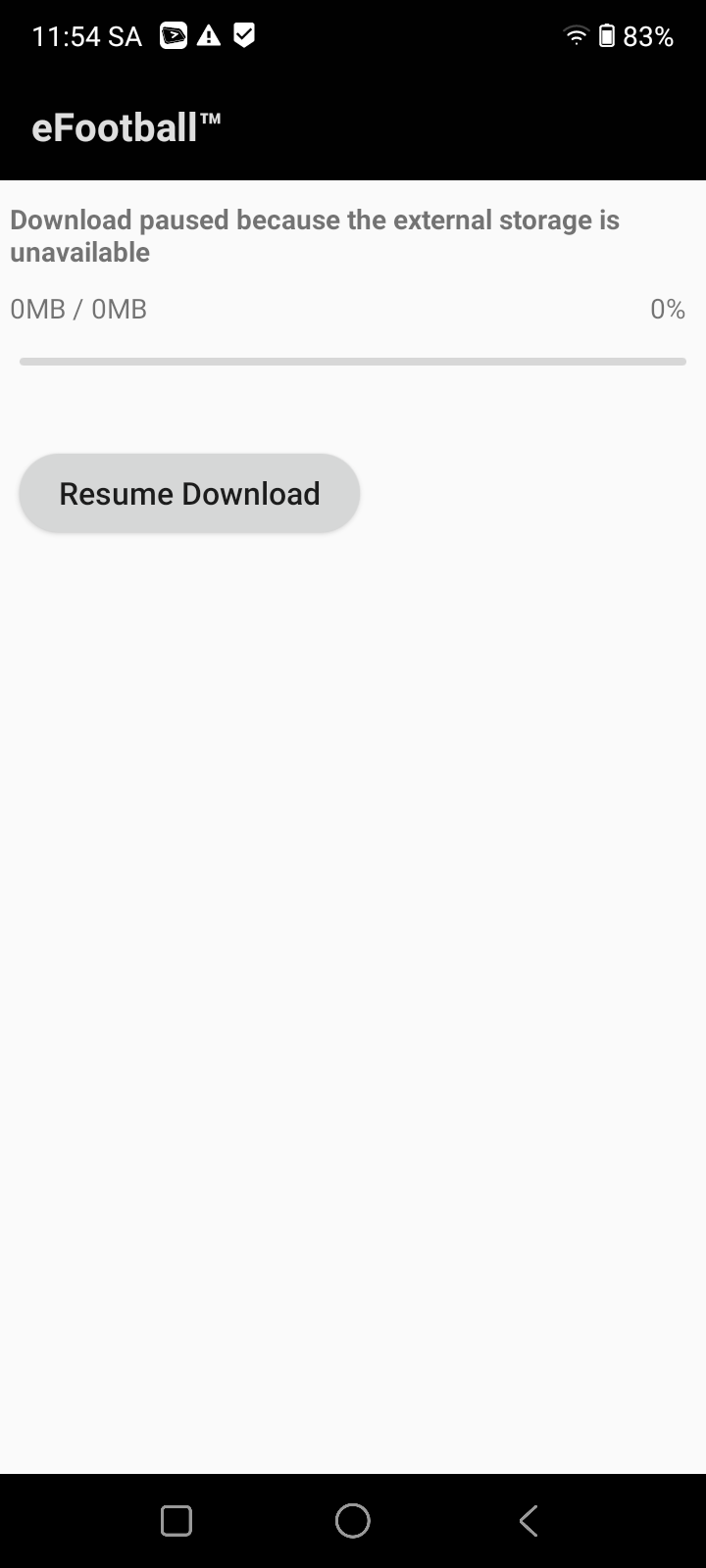This screenshot has width=706, height=1568.
Task: Tap the circular Home navigation icon
Action: point(352,1520)
